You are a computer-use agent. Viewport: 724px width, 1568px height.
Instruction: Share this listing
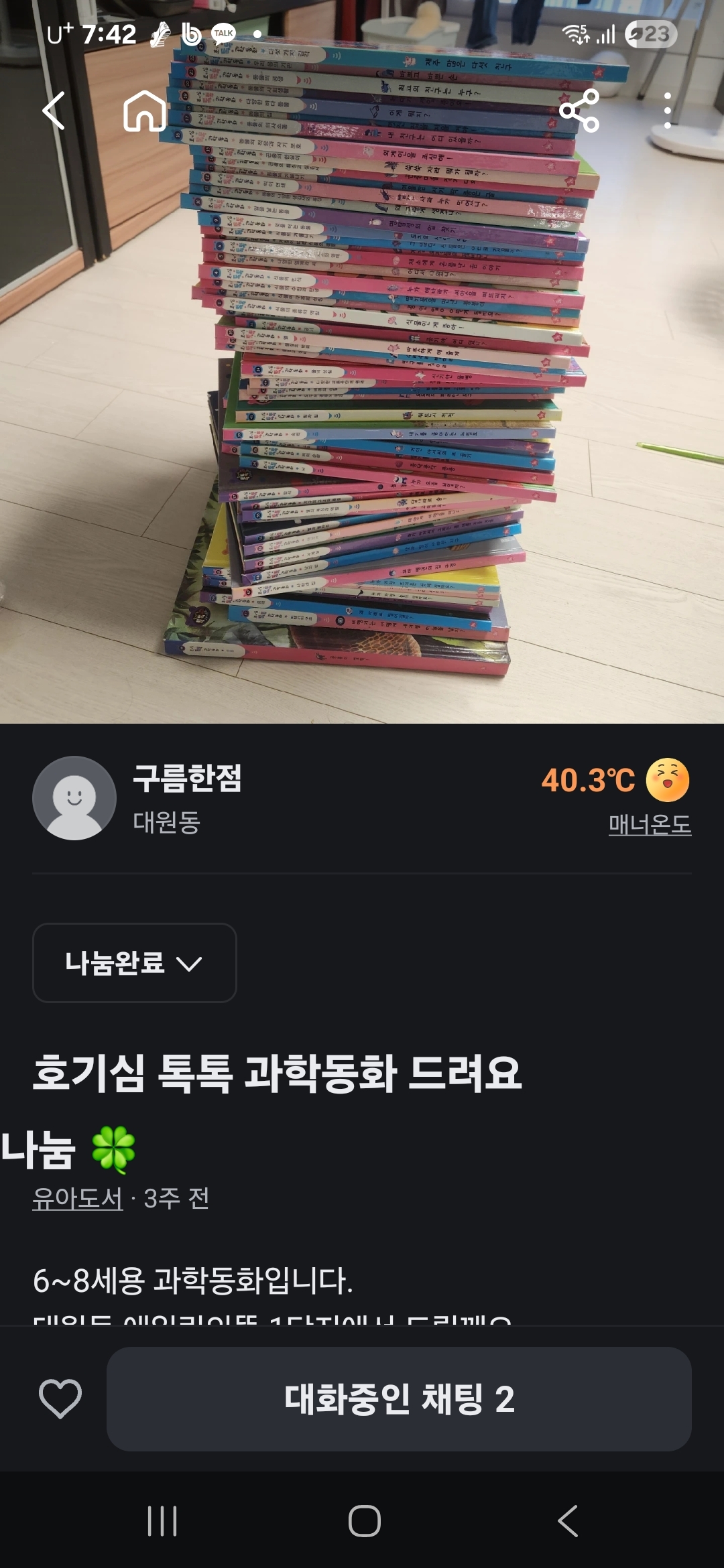click(579, 111)
